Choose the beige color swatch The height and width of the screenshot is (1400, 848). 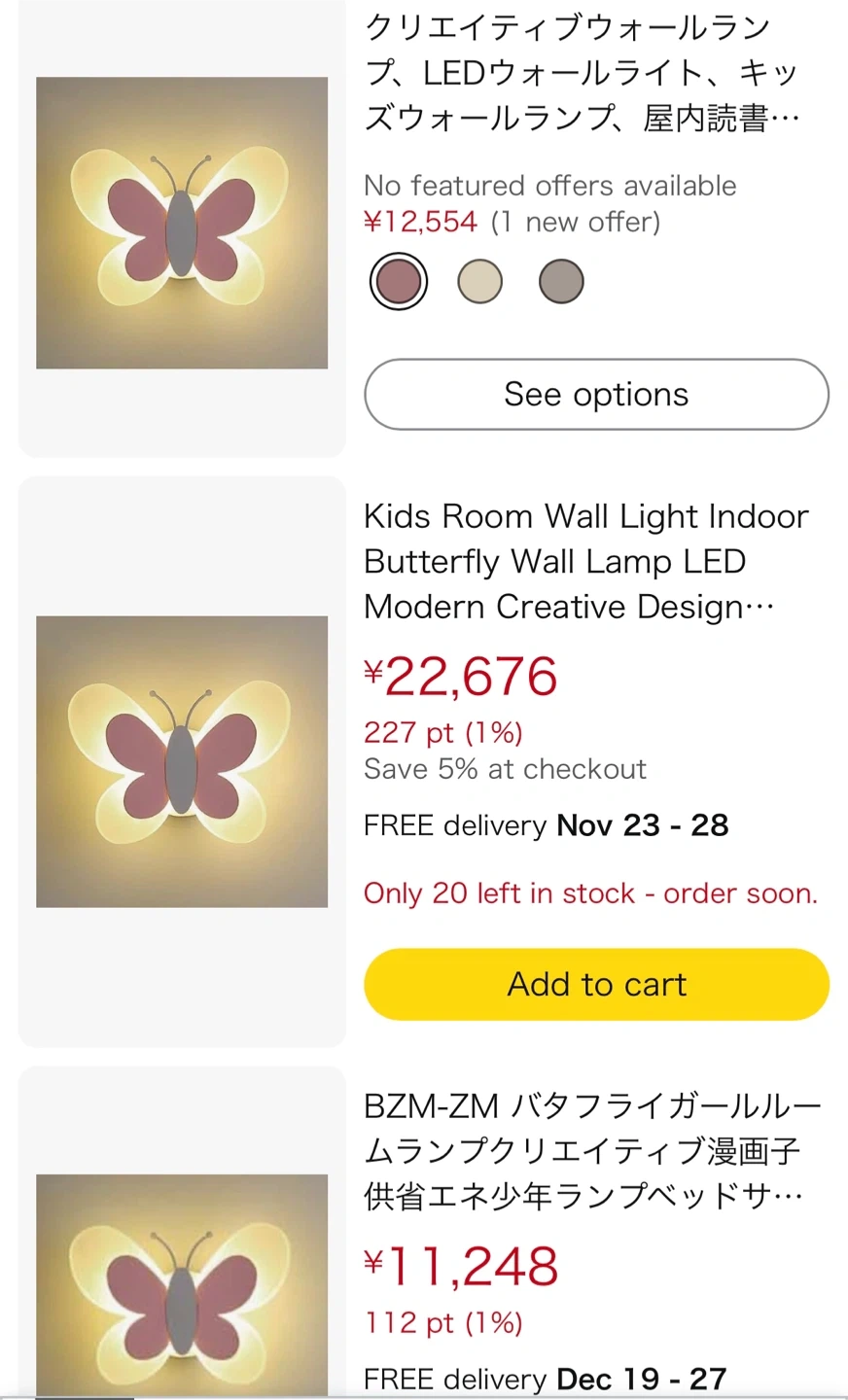(x=480, y=282)
